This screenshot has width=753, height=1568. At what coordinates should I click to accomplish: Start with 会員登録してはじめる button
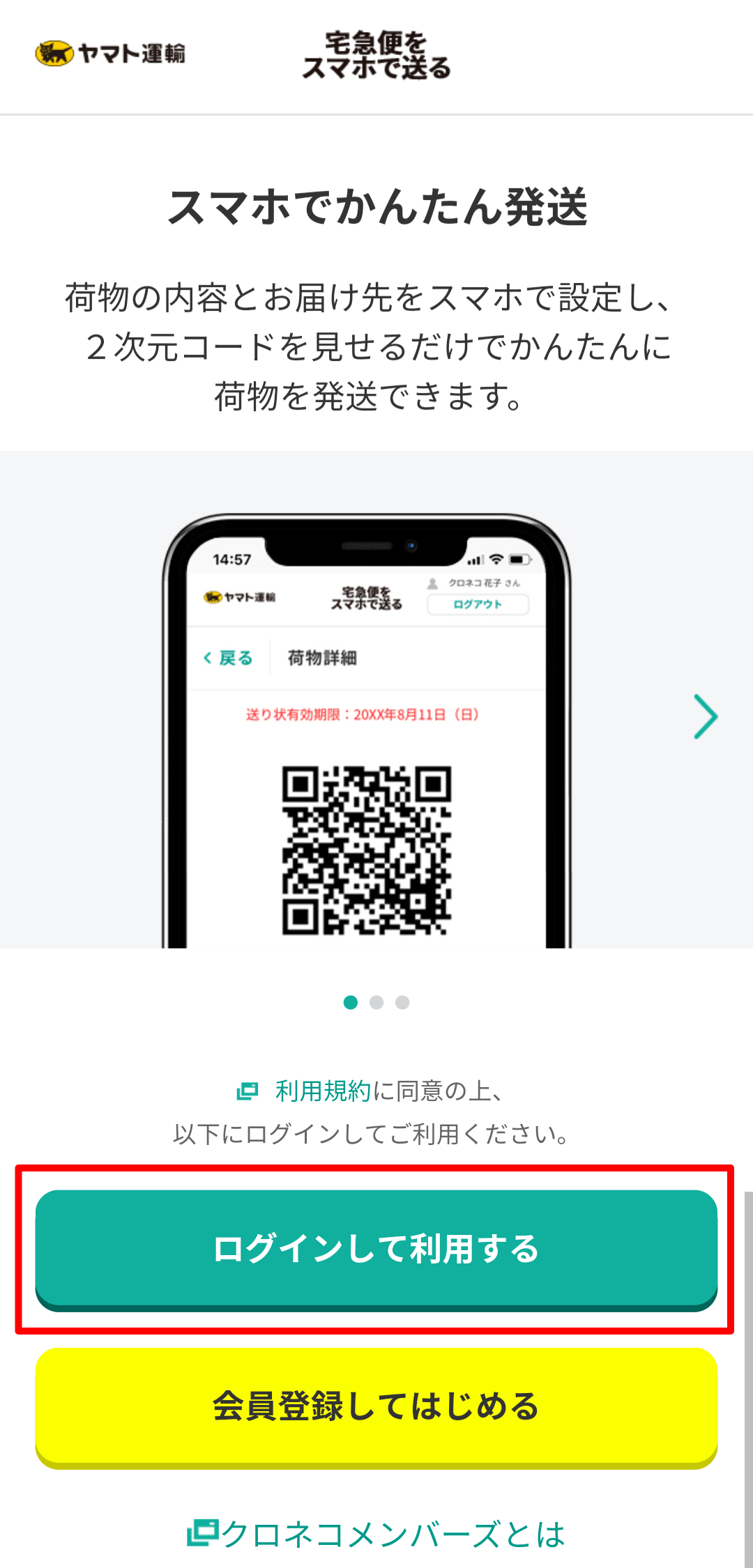[x=376, y=1407]
